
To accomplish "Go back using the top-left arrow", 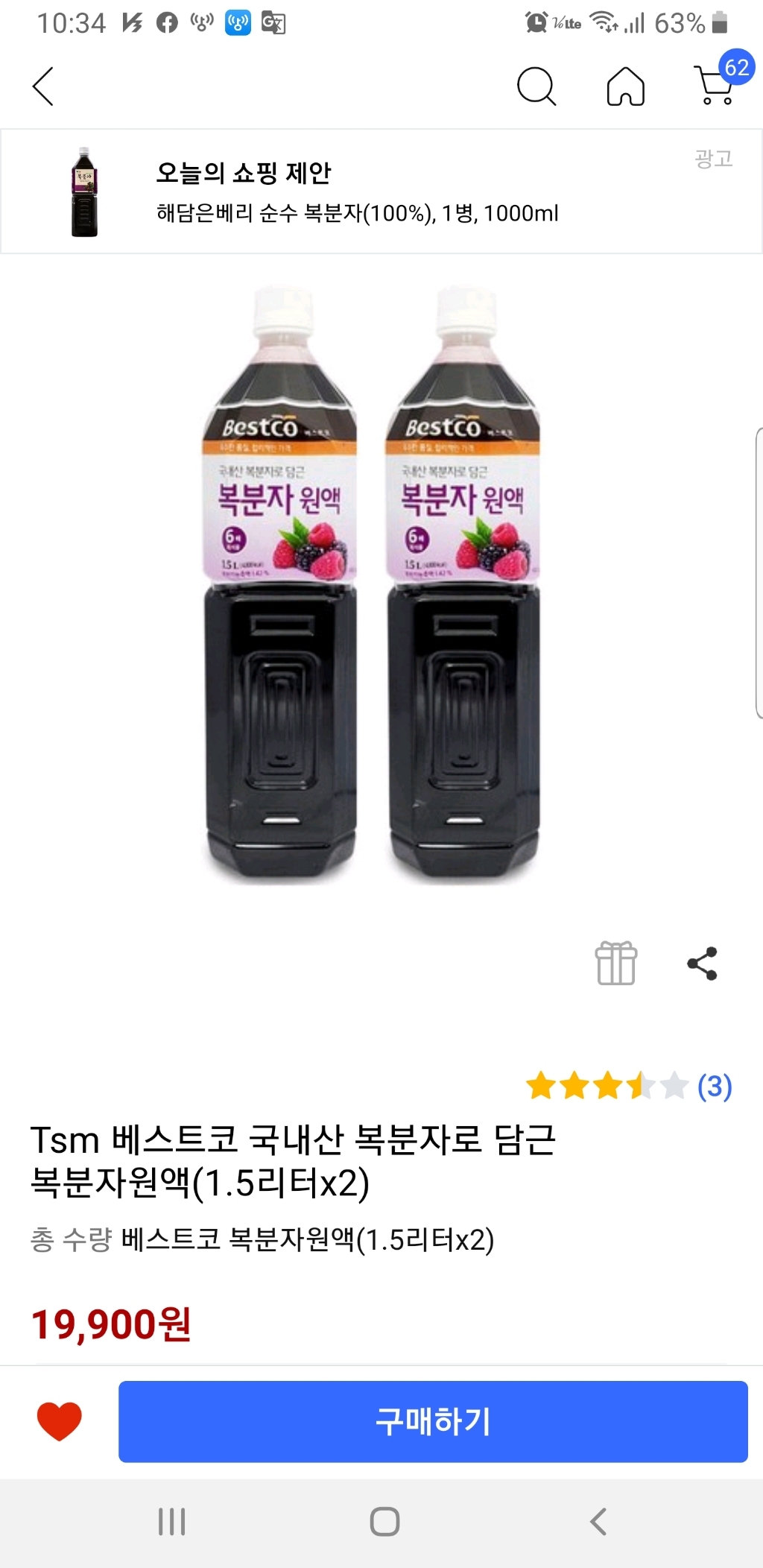I will tap(43, 86).
